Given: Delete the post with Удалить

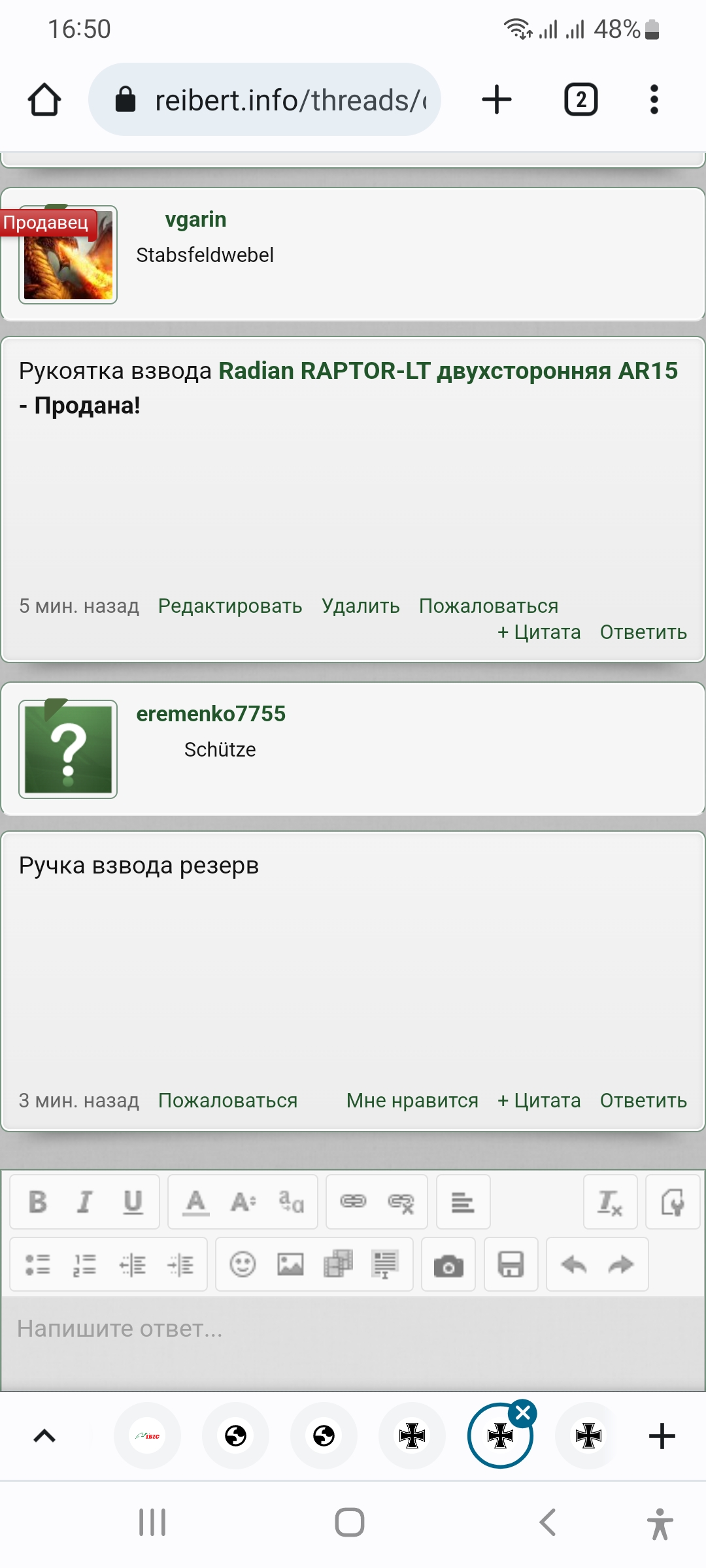Looking at the screenshot, I should pos(361,606).
